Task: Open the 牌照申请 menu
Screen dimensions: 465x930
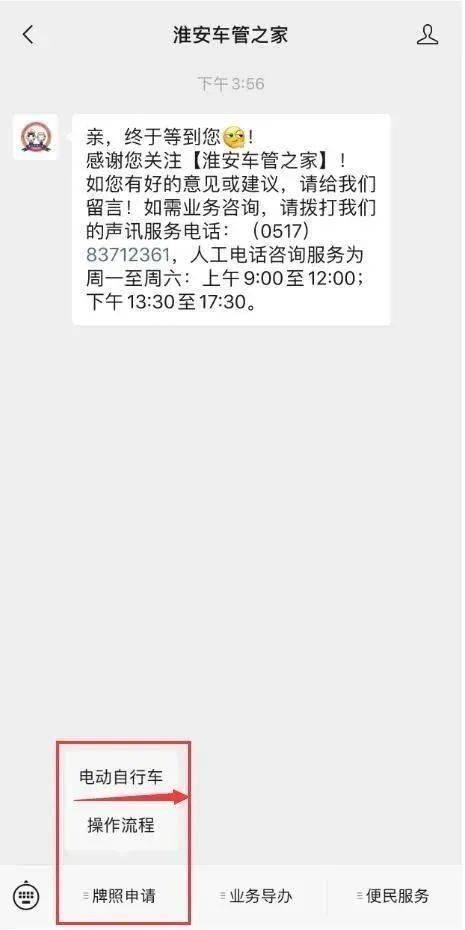Action: click(123, 896)
